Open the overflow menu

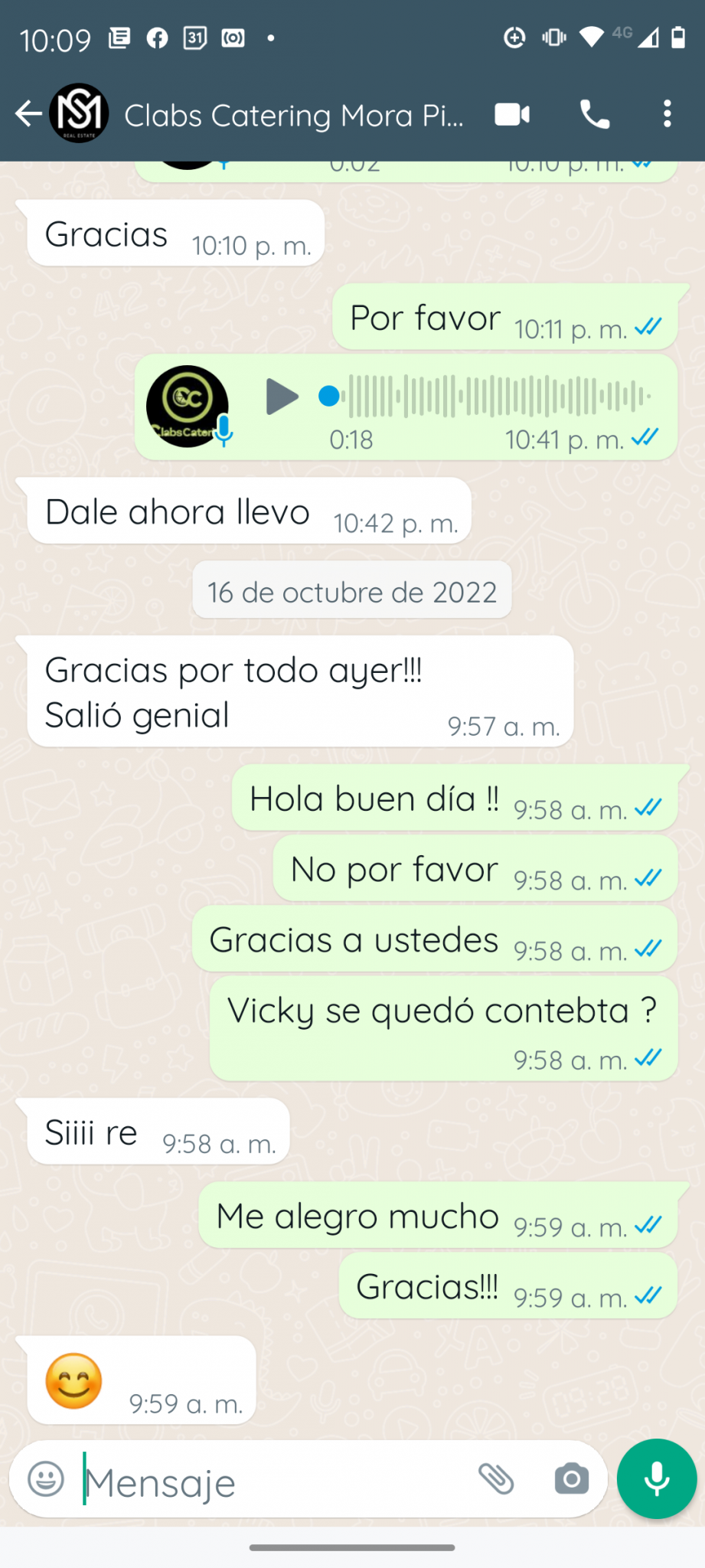pyautogui.click(x=667, y=114)
